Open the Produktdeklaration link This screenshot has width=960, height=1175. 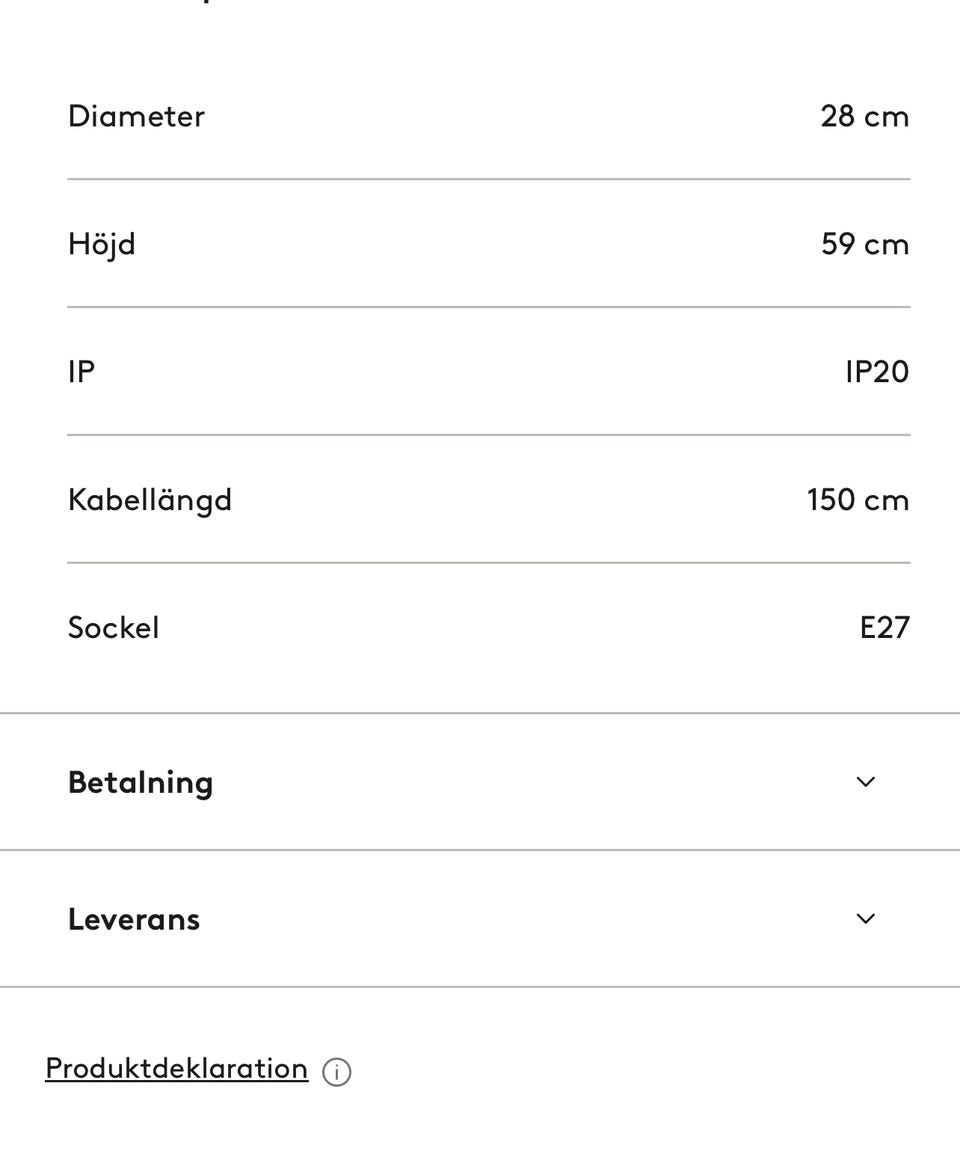tap(177, 1068)
